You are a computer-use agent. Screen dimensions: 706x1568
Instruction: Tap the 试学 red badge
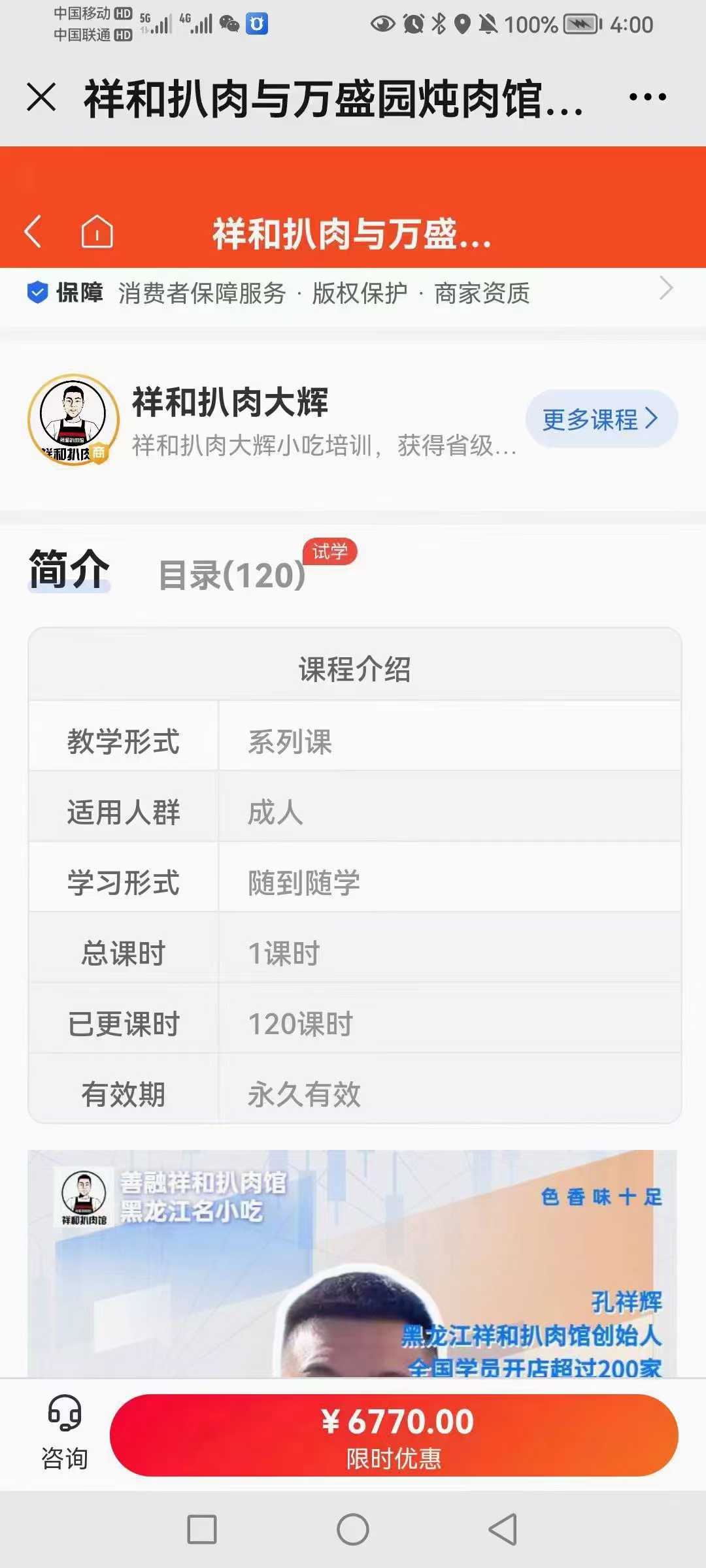[330, 551]
